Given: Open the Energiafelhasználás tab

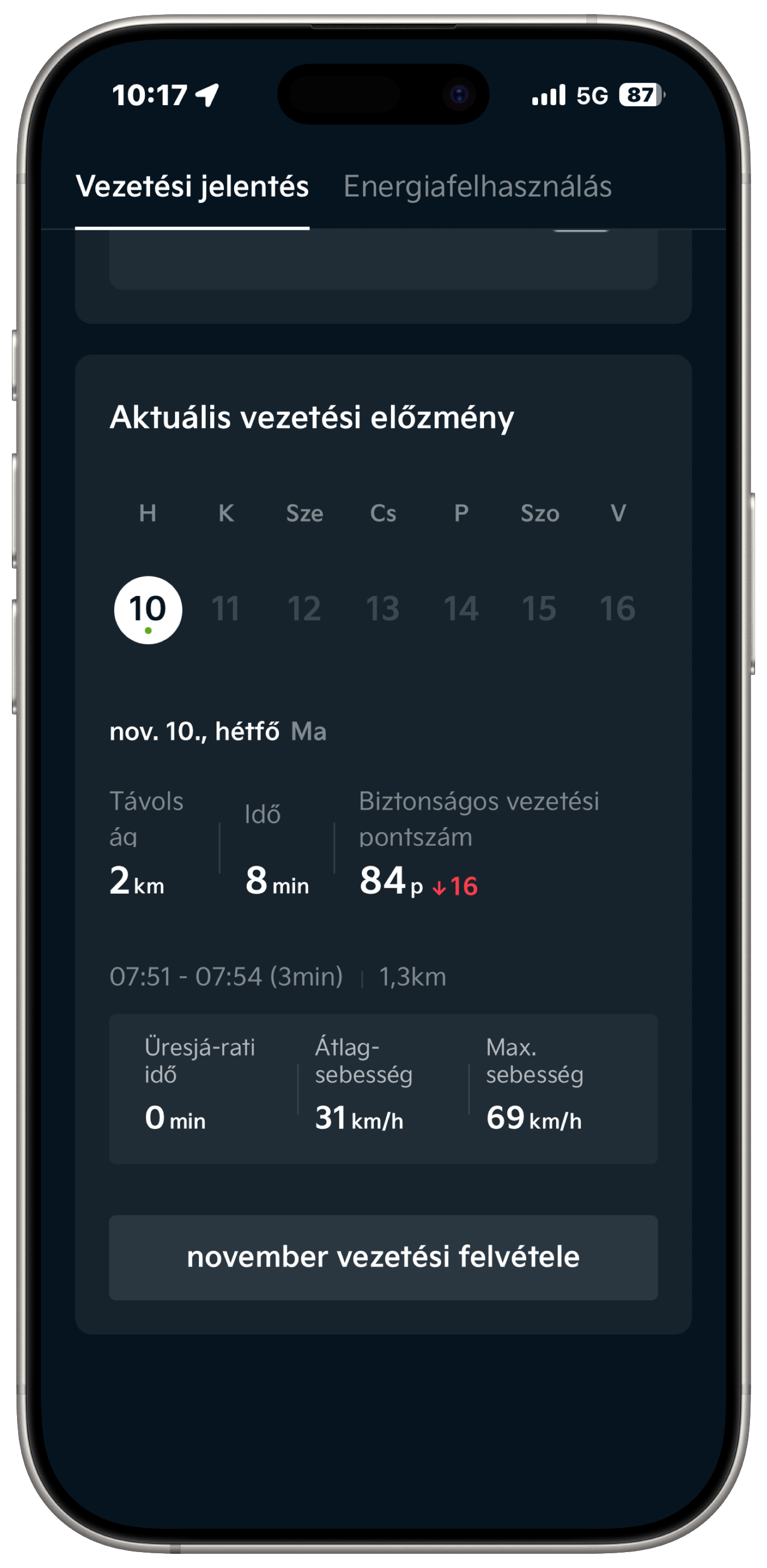Looking at the screenshot, I should (477, 186).
